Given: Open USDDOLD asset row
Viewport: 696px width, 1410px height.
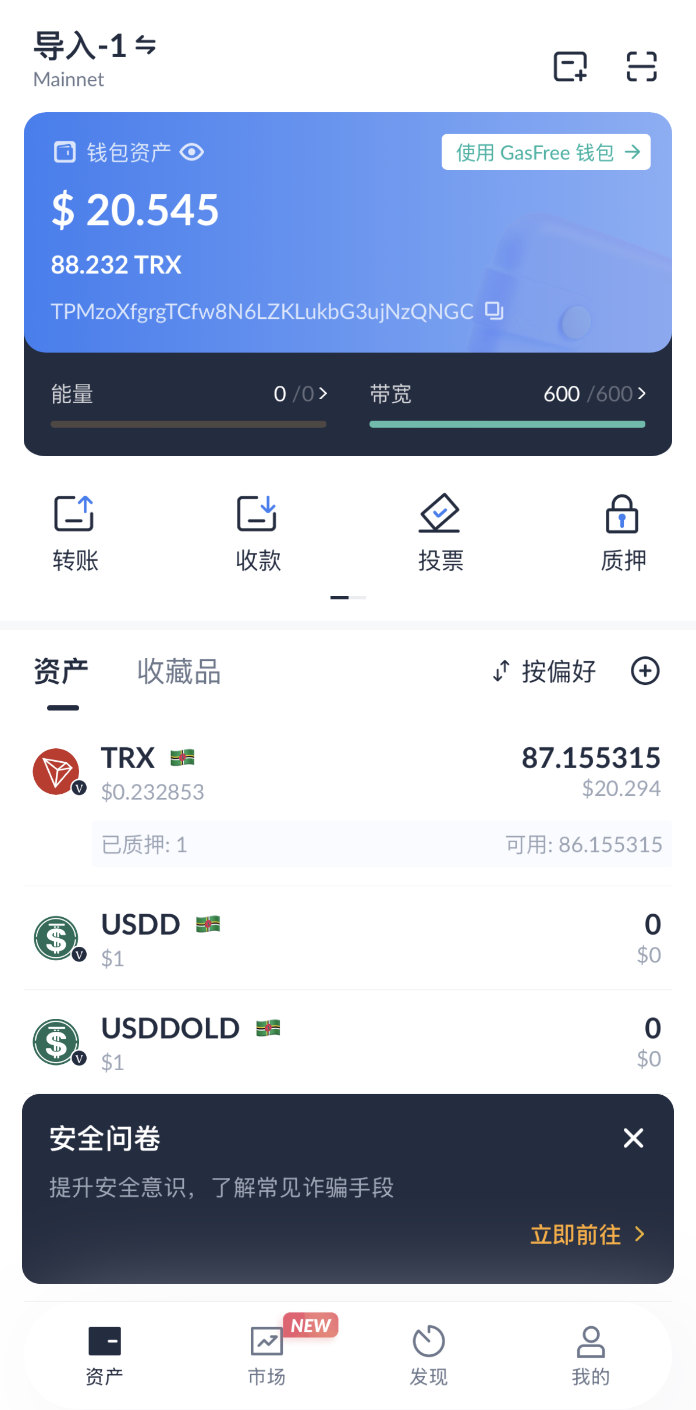Looking at the screenshot, I should tap(348, 1042).
